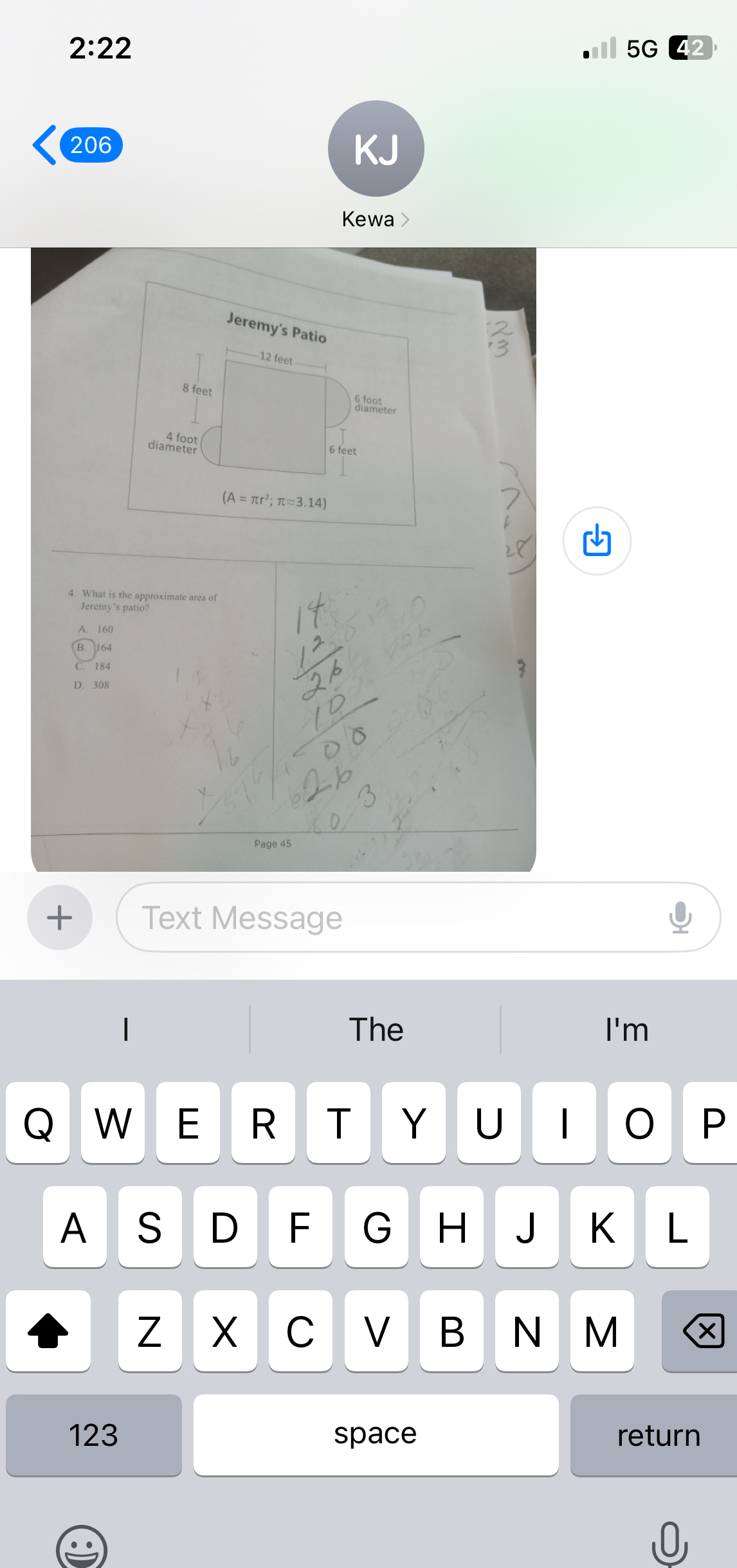Viewport: 737px width, 1568px height.
Task: Enable the shift key
Action: point(48,1330)
